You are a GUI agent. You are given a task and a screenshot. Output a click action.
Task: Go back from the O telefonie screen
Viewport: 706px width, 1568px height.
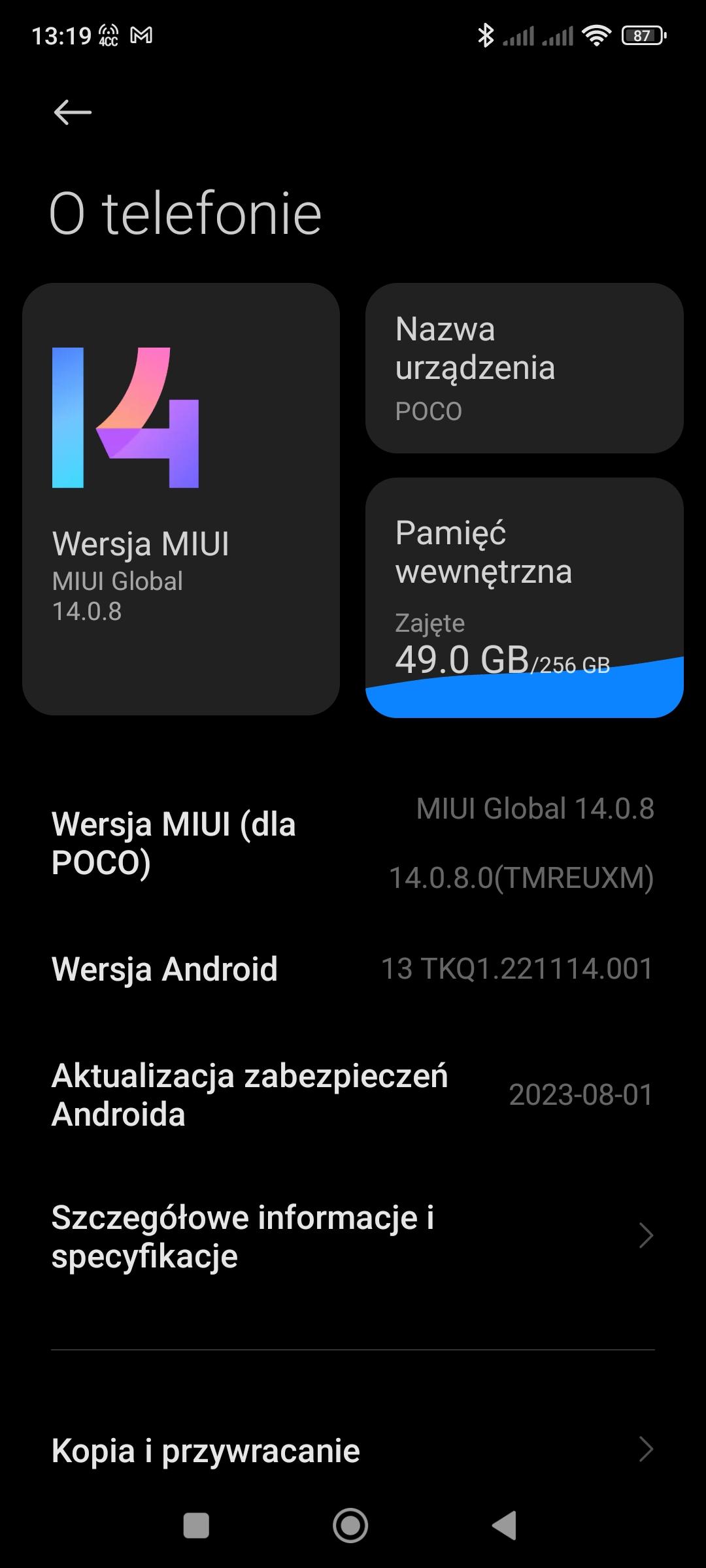click(x=72, y=112)
